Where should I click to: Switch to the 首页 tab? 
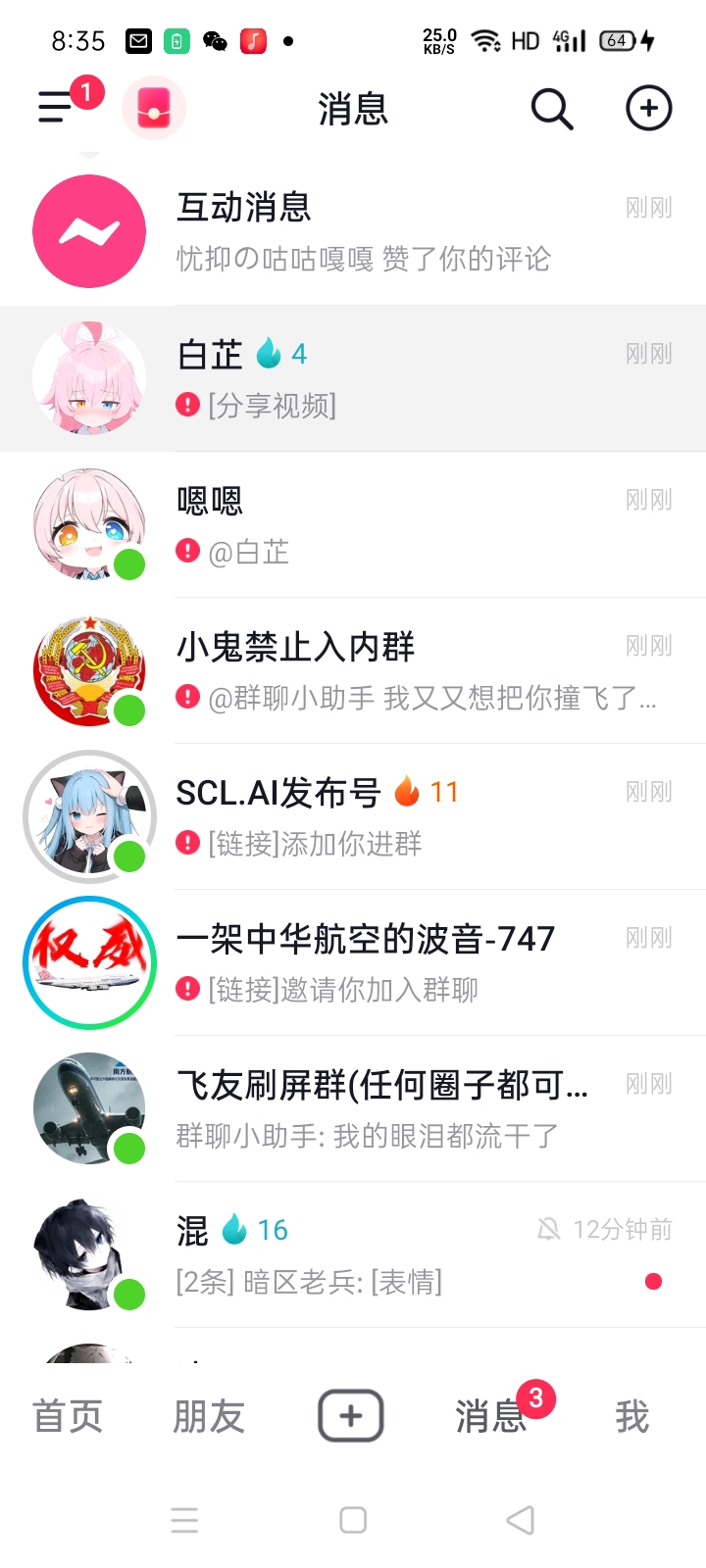point(68,1417)
